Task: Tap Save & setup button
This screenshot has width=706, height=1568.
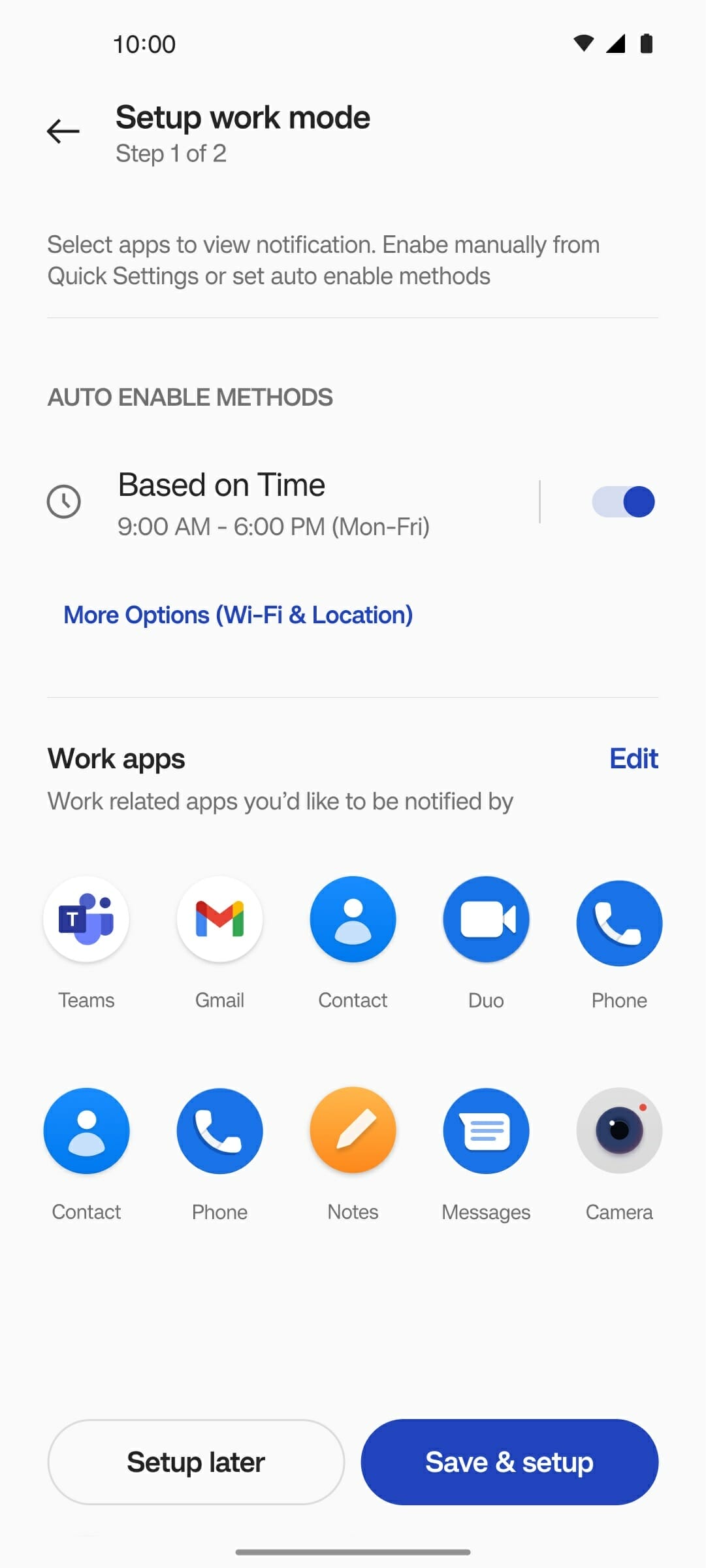Action: (509, 1462)
